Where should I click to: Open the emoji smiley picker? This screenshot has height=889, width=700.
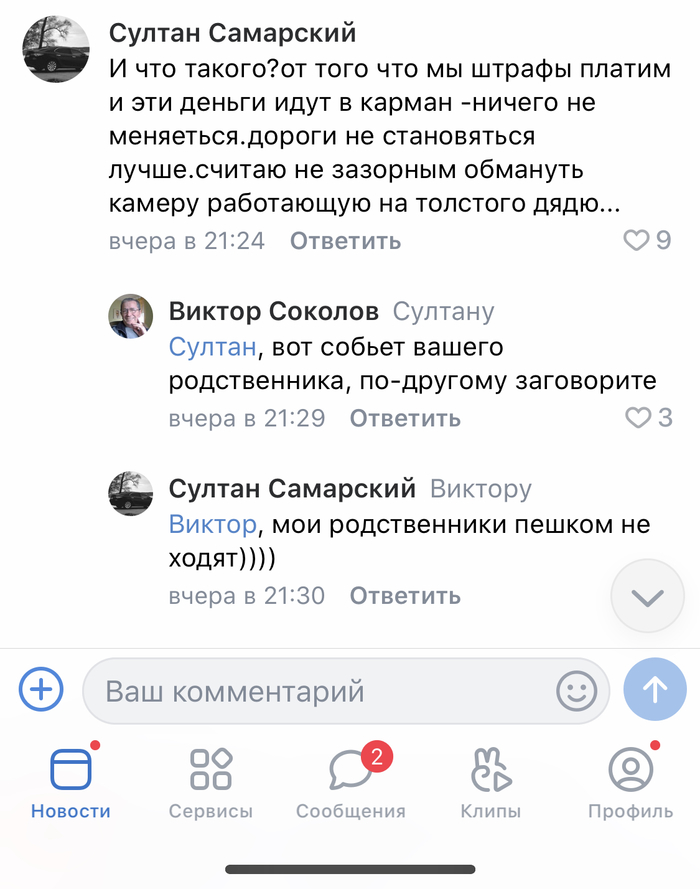(577, 691)
